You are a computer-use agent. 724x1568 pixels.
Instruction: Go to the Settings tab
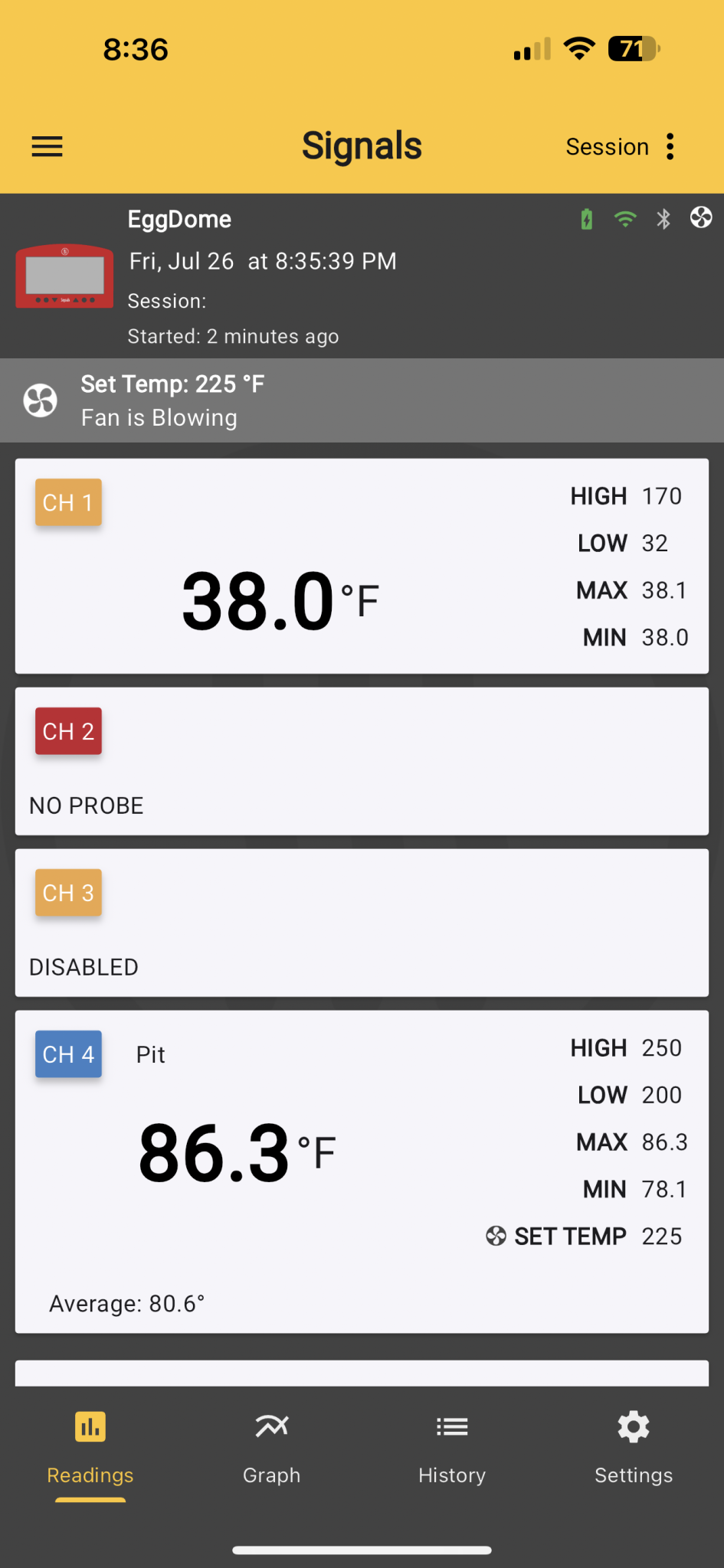[634, 1447]
